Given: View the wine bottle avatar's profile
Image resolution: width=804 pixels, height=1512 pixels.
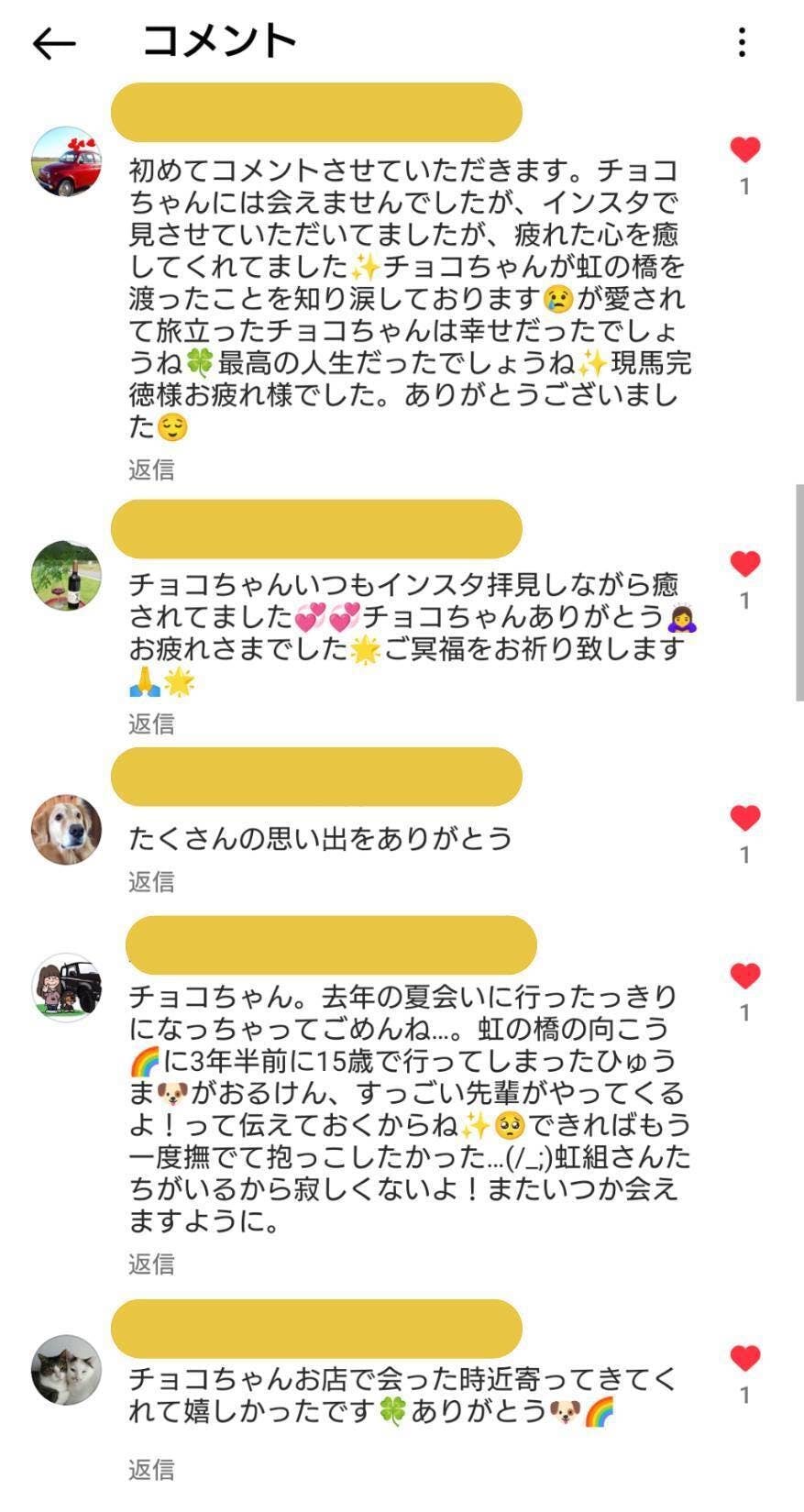Looking at the screenshot, I should click(67, 576).
